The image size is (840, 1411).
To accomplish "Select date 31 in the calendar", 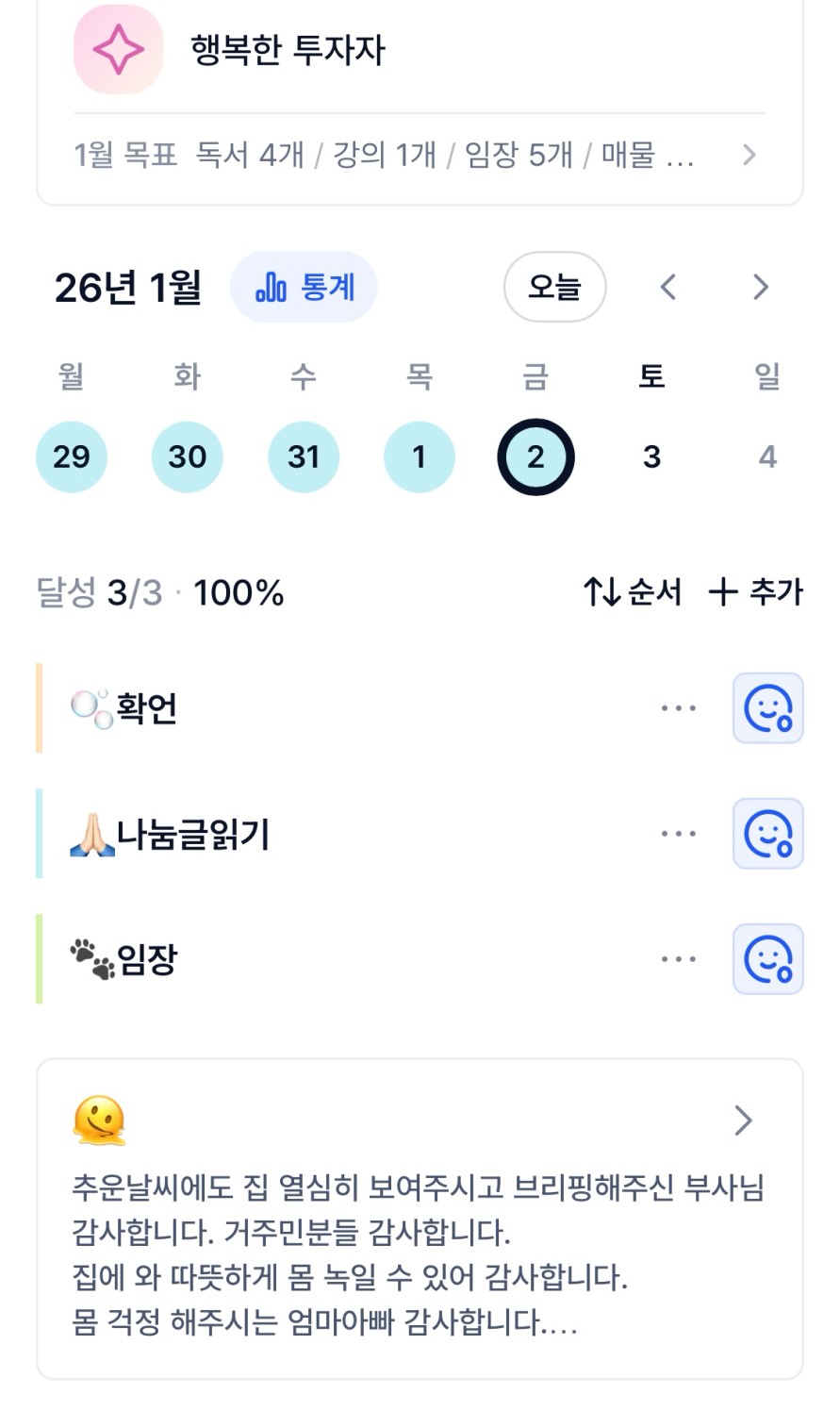I will pyautogui.click(x=304, y=457).
